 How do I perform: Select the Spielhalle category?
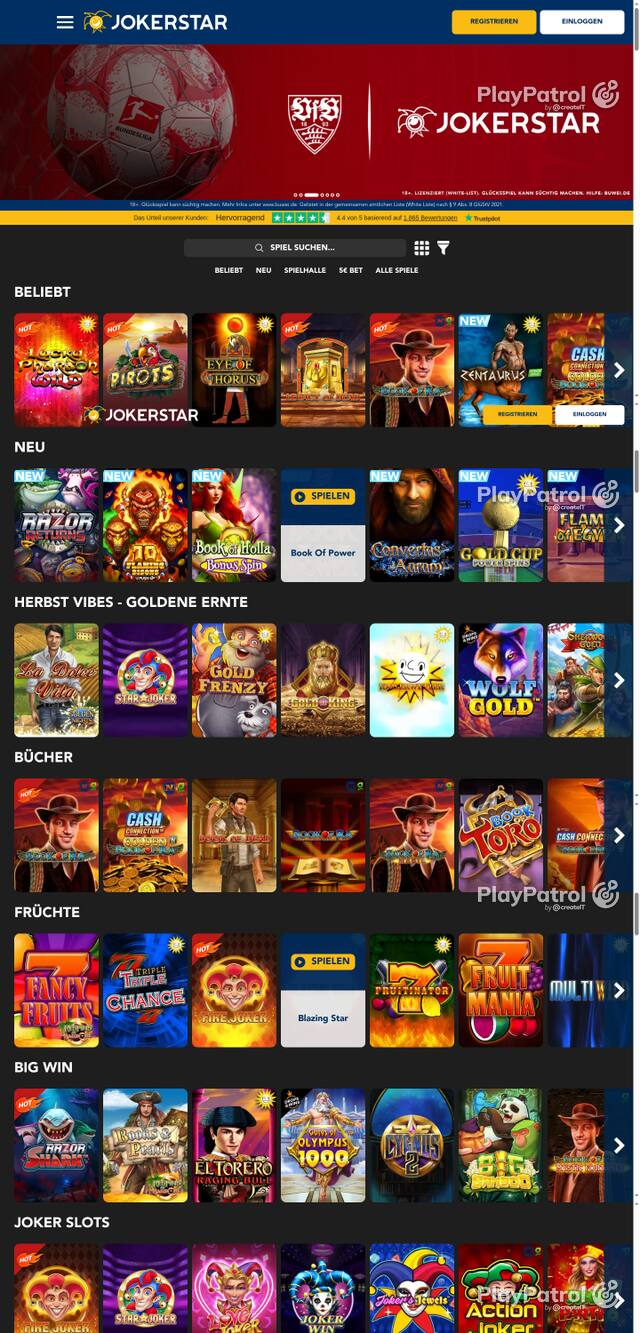click(305, 270)
